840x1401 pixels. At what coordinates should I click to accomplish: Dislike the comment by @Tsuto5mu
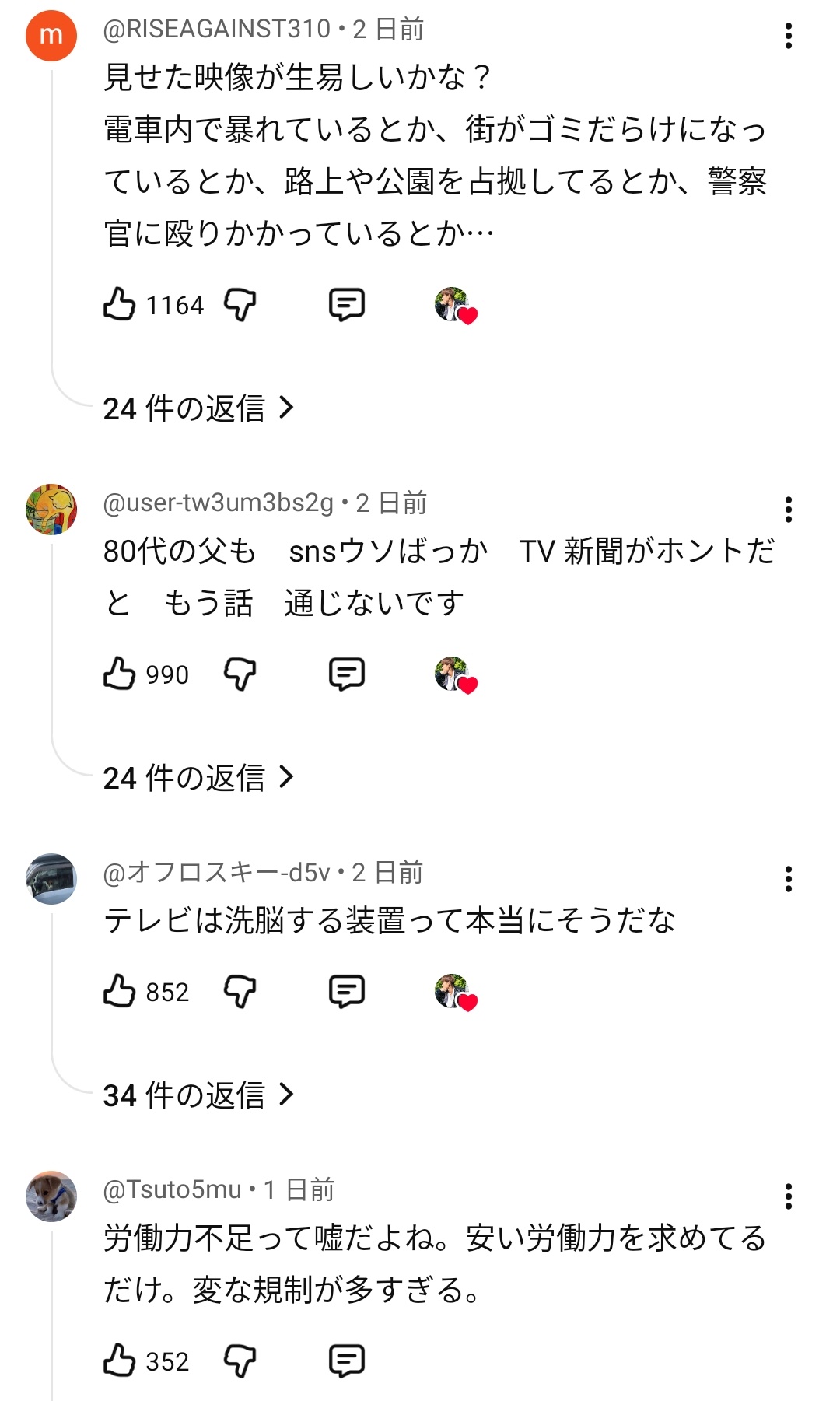[x=240, y=1361]
